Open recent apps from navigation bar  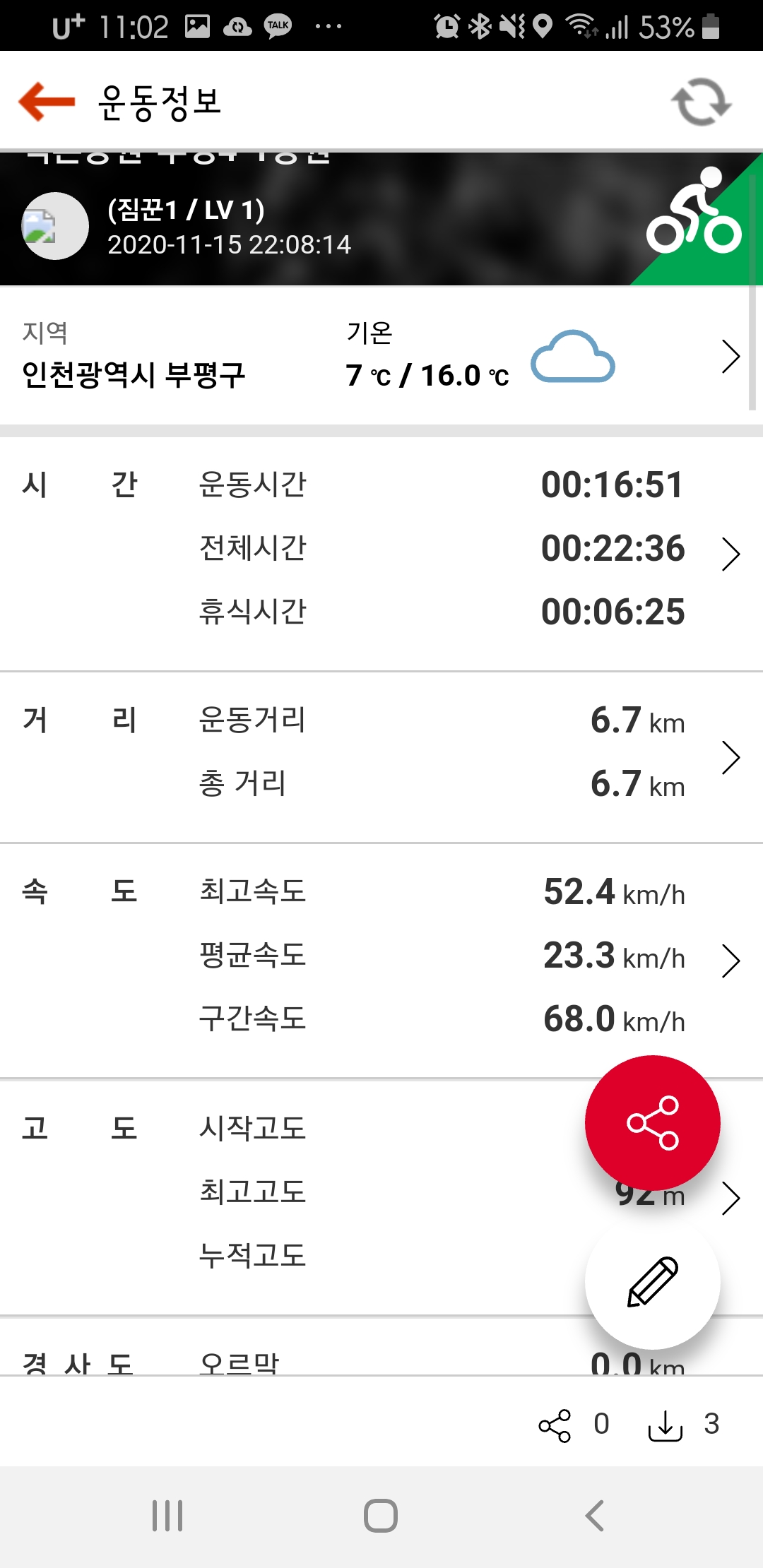click(167, 1516)
